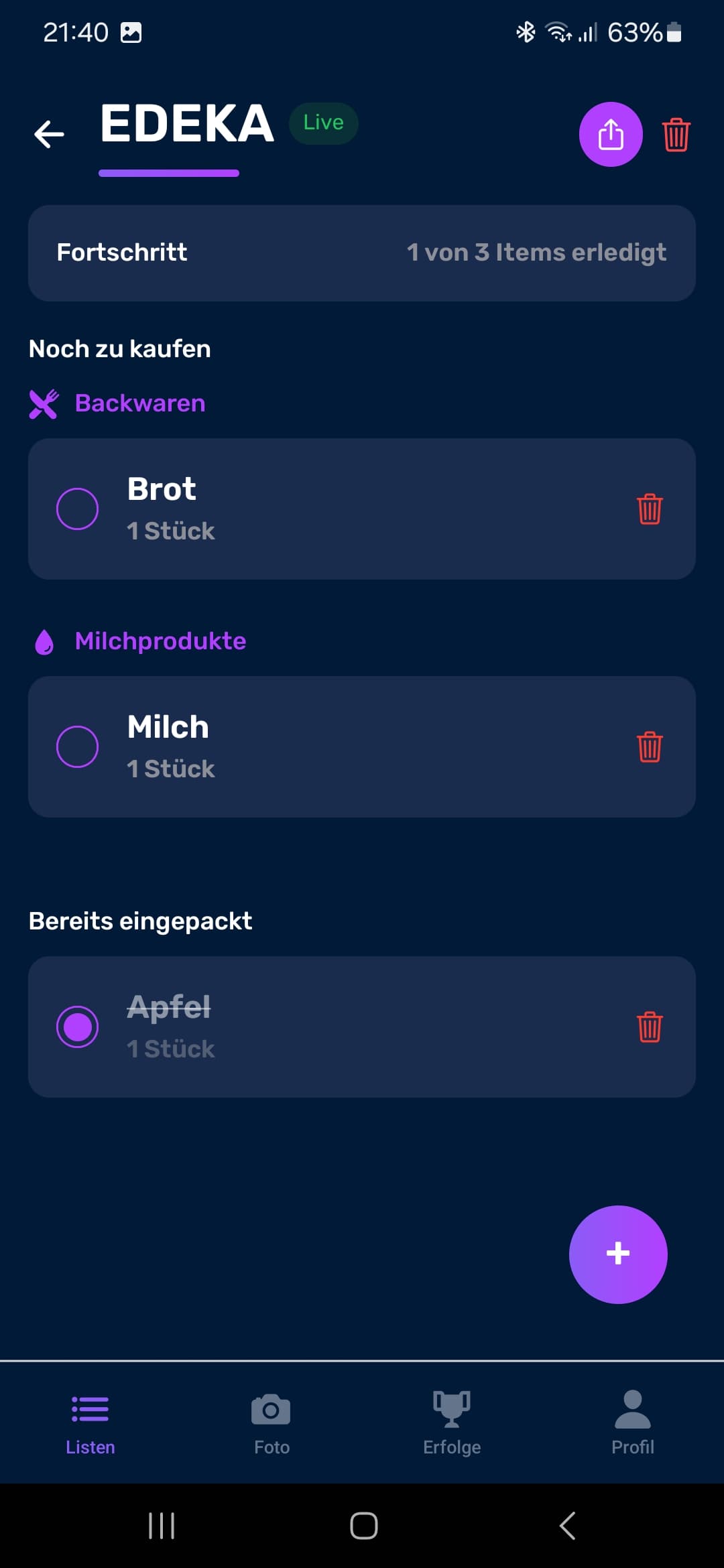Tap the Live status badge

[x=323, y=123]
